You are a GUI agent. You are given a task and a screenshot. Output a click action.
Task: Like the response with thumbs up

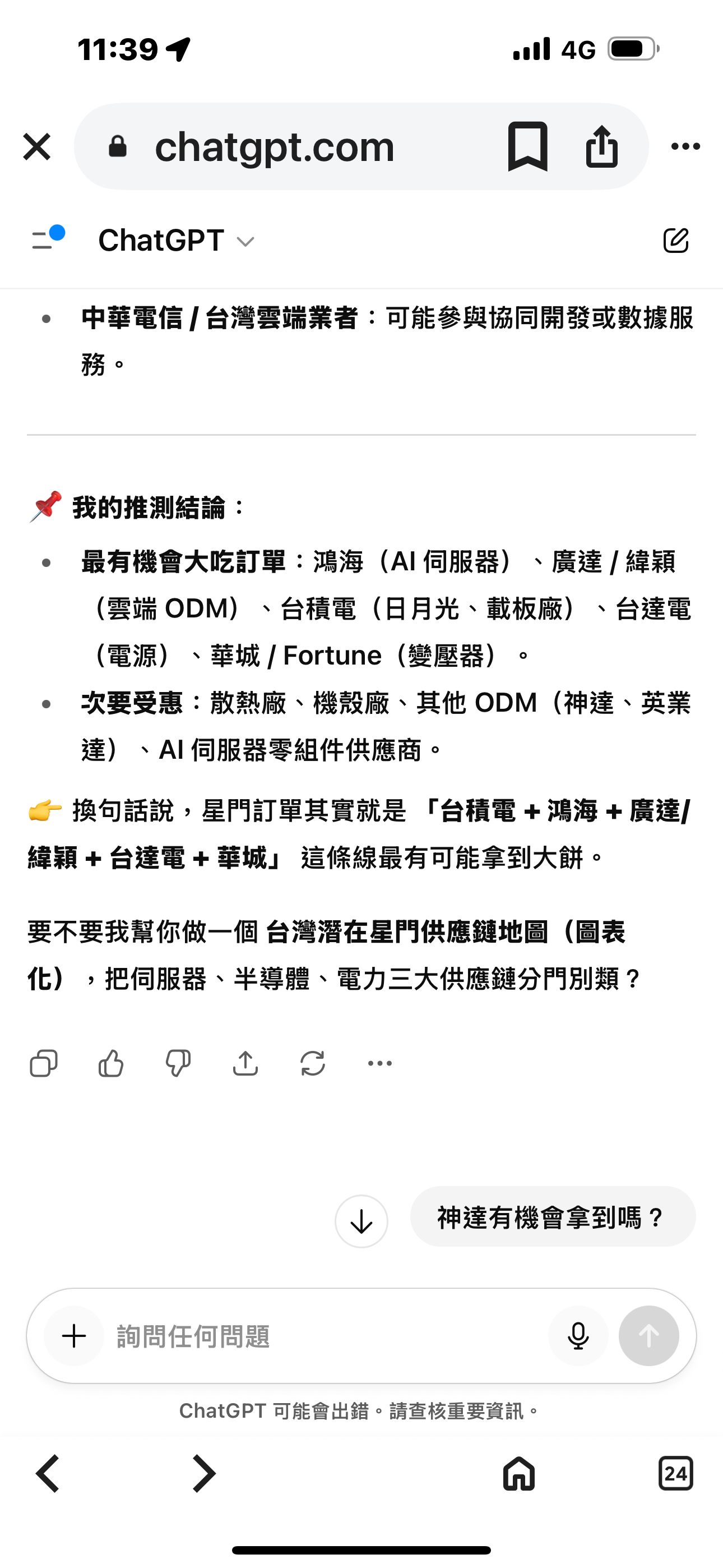pyautogui.click(x=111, y=1063)
